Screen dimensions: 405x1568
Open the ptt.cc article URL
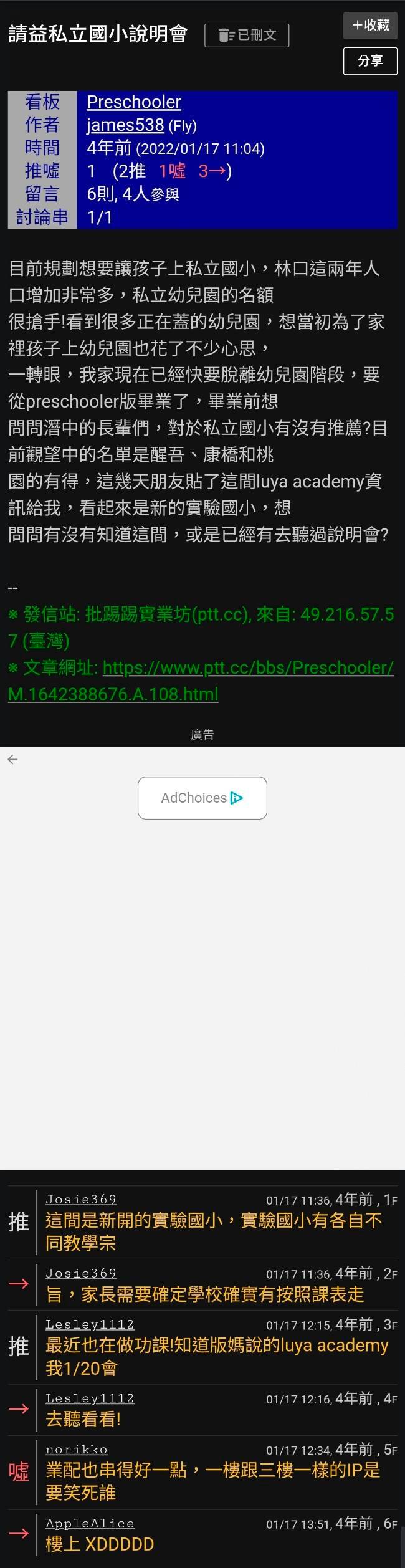tap(201, 681)
